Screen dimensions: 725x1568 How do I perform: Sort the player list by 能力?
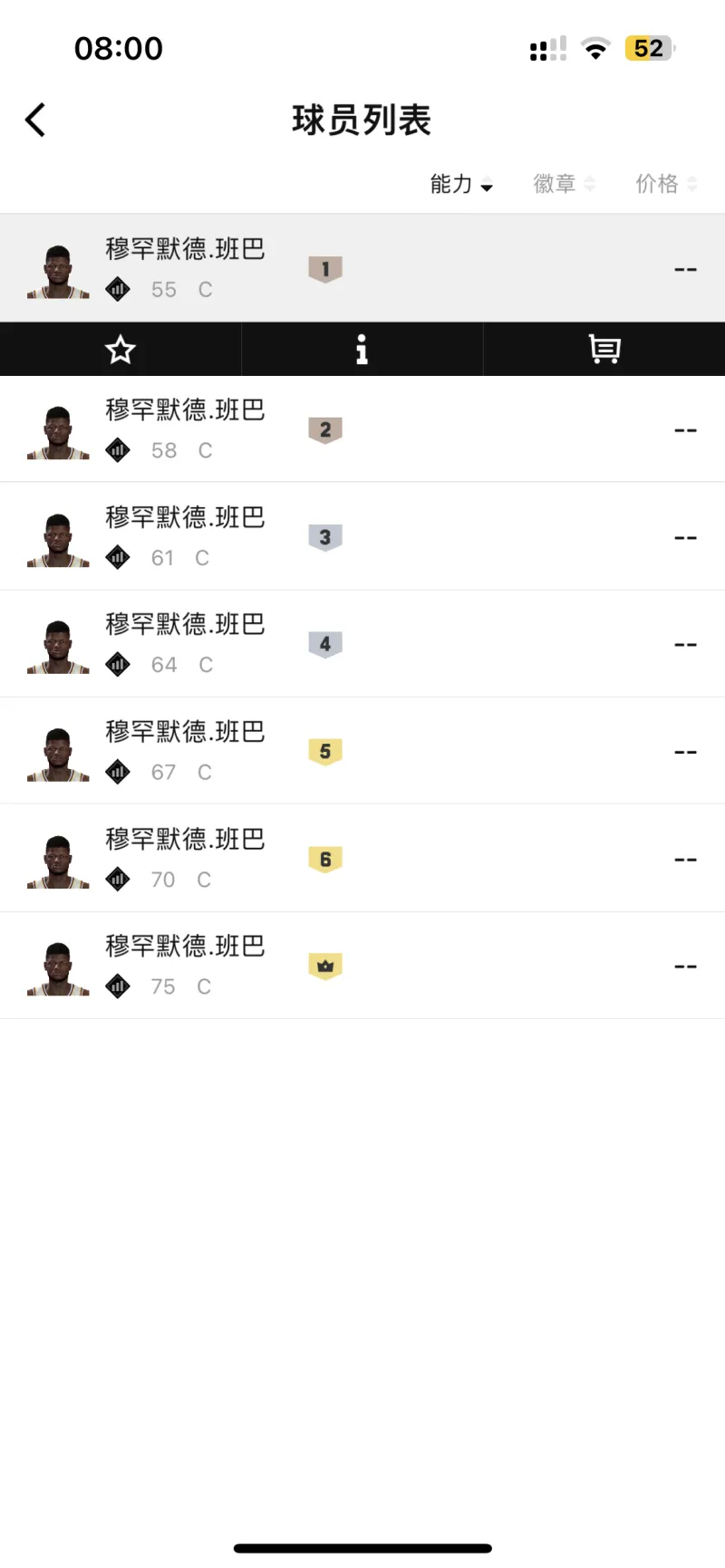[x=460, y=184]
